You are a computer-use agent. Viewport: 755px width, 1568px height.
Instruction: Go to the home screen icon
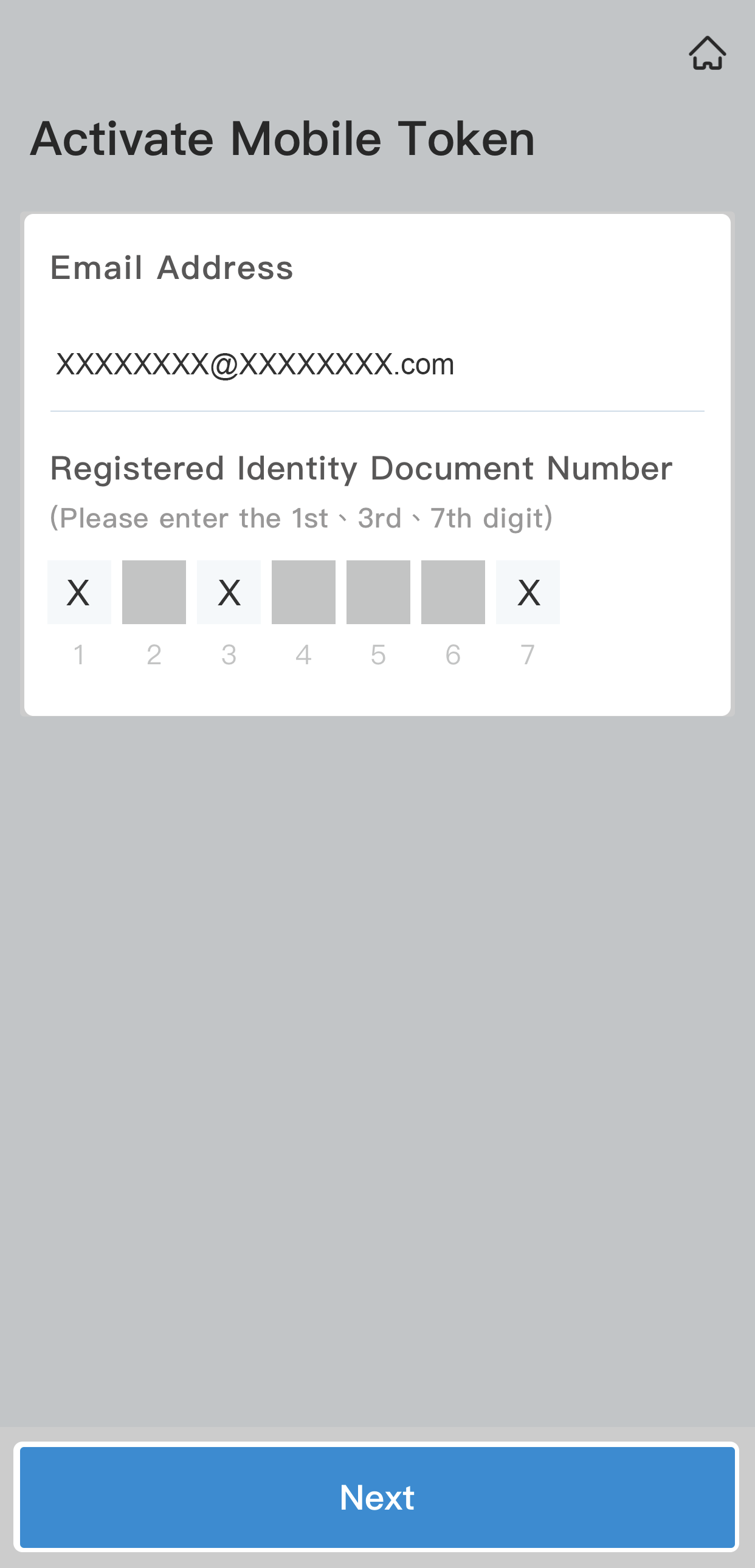707,53
